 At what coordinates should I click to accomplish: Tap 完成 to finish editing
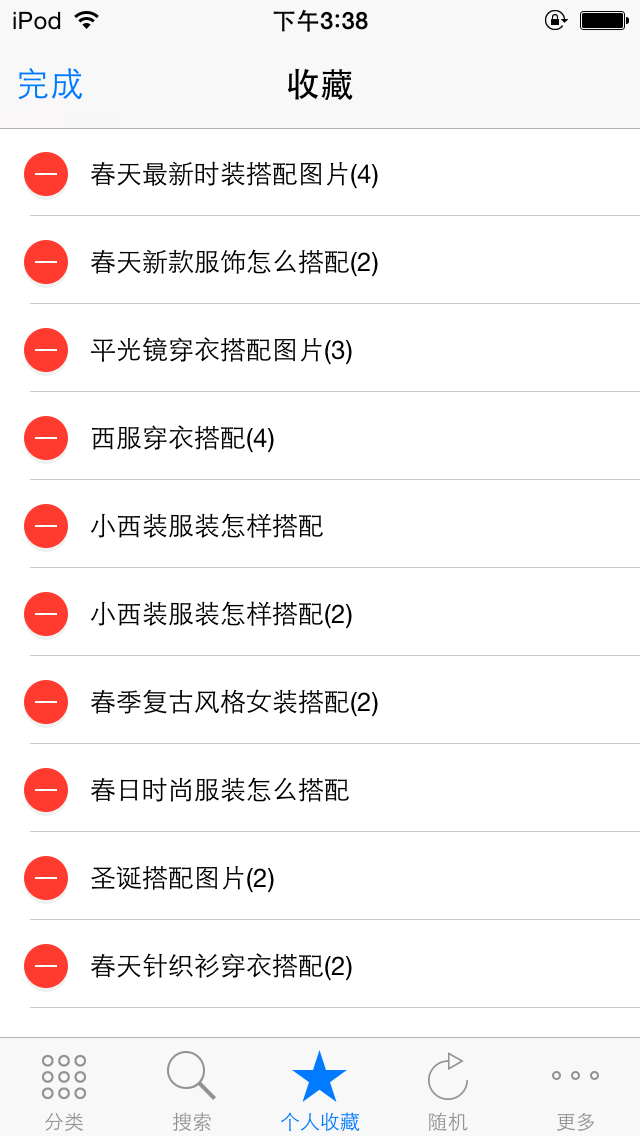click(50, 85)
